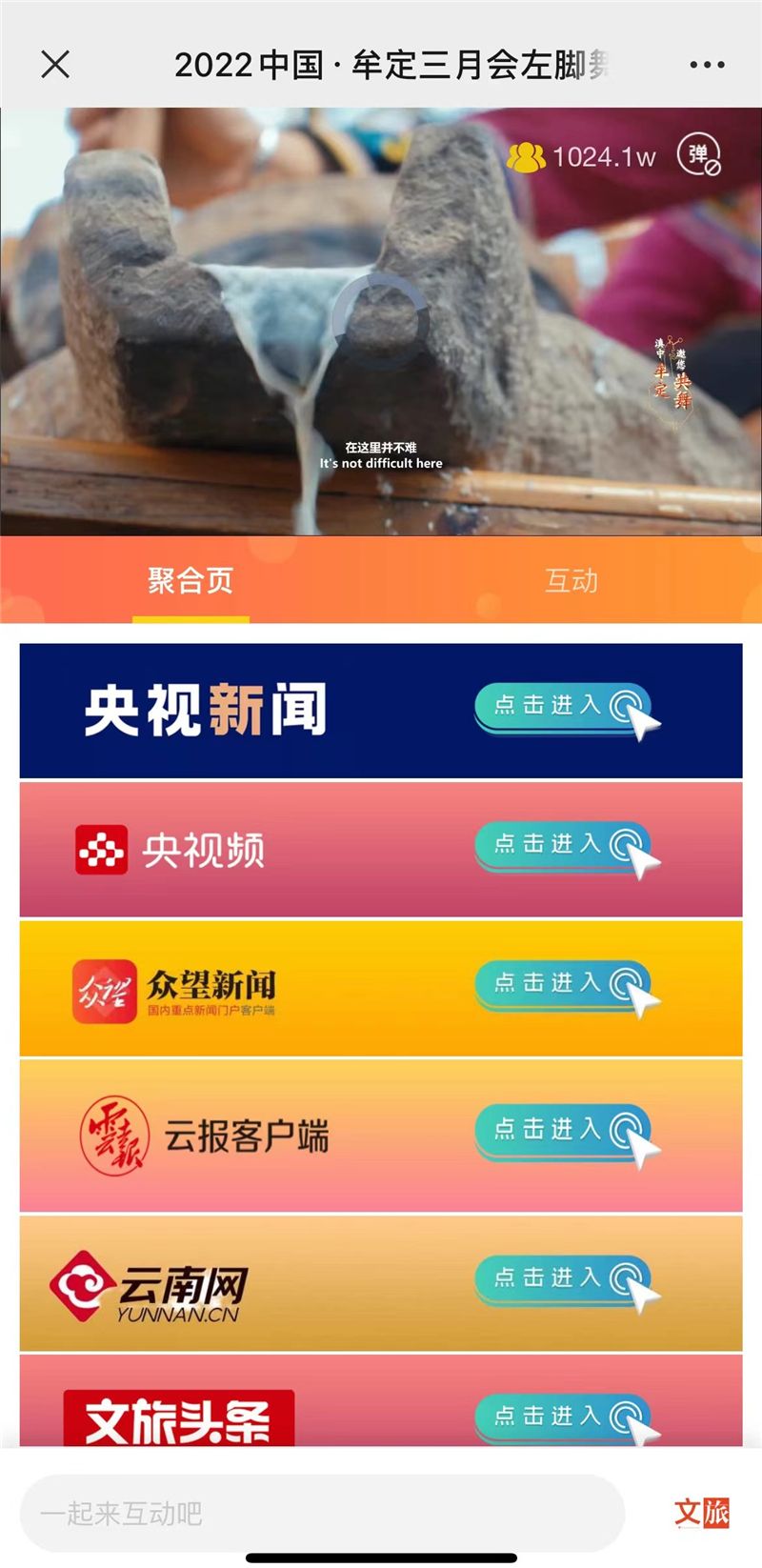The image size is (762, 1568).
Task: Enter the 央视频 channel
Action: 381,849
